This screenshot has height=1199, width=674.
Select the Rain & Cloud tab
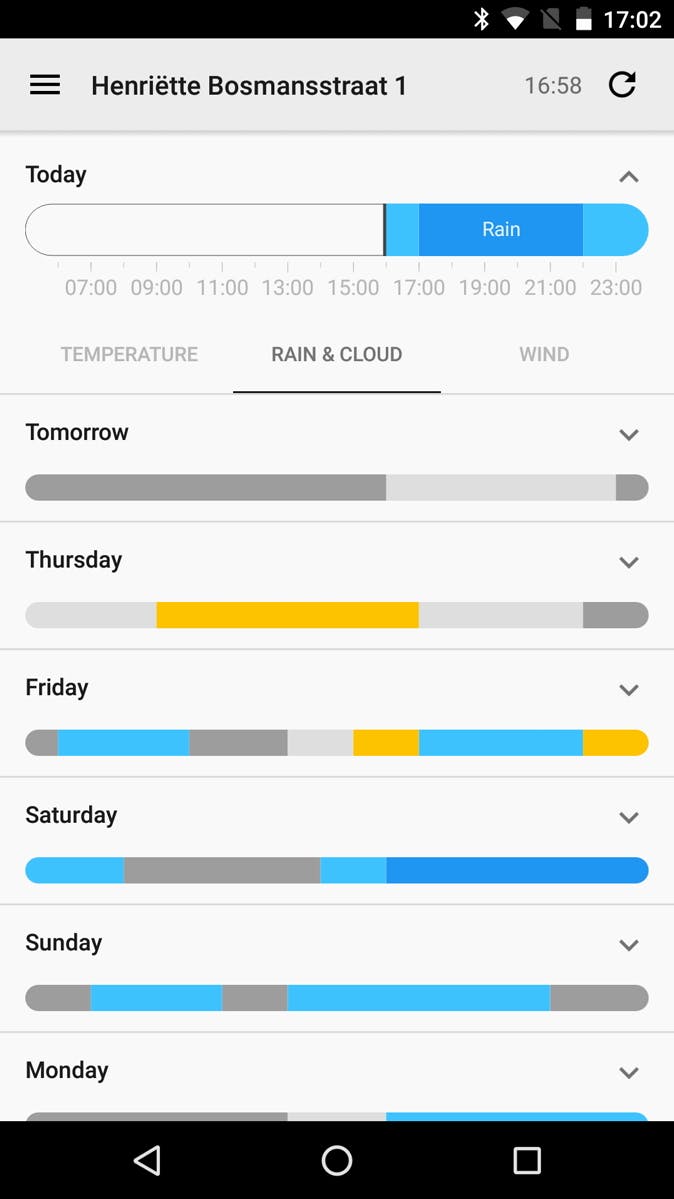(x=336, y=354)
